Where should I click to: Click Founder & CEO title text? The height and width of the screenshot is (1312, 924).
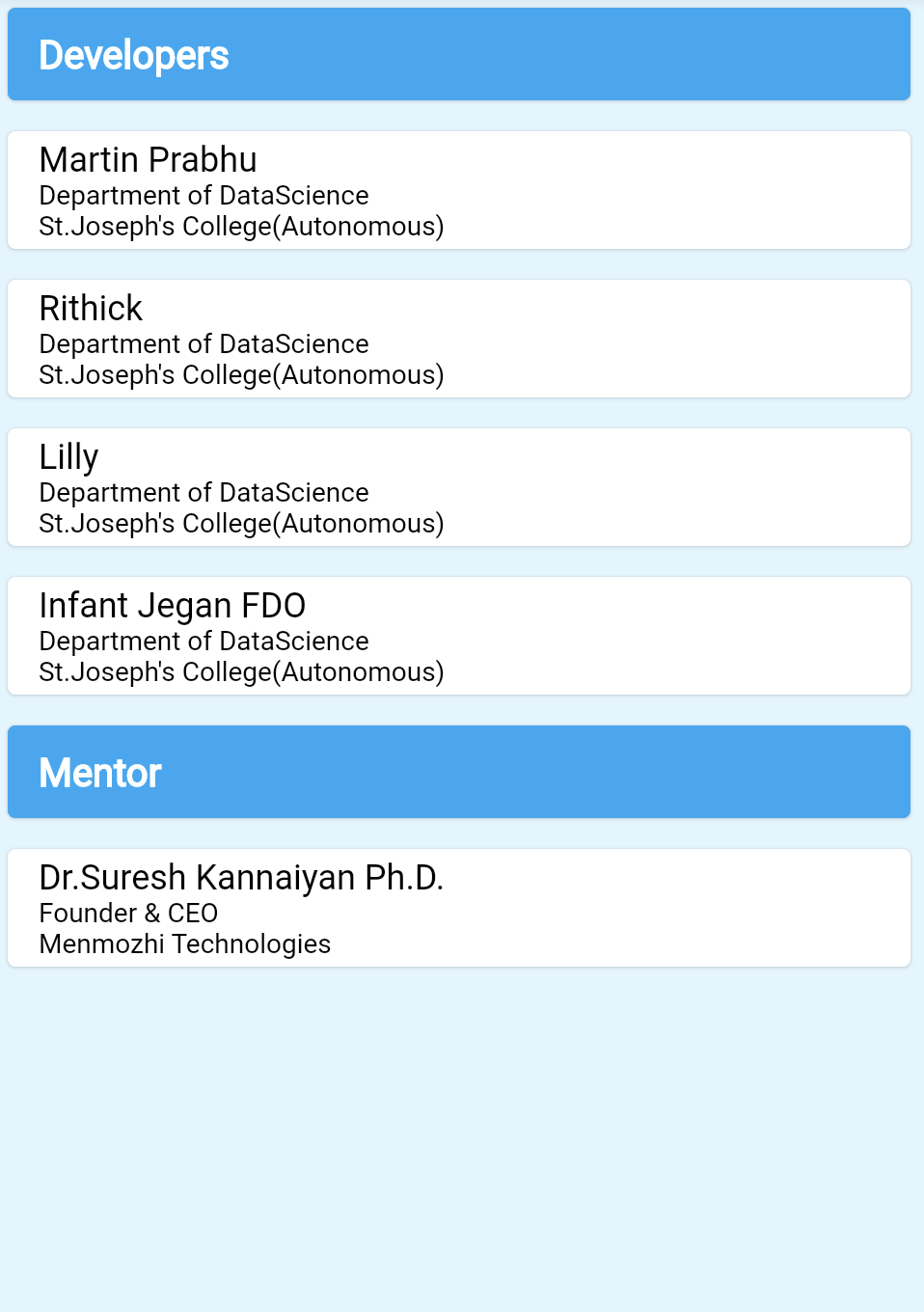[x=128, y=914]
